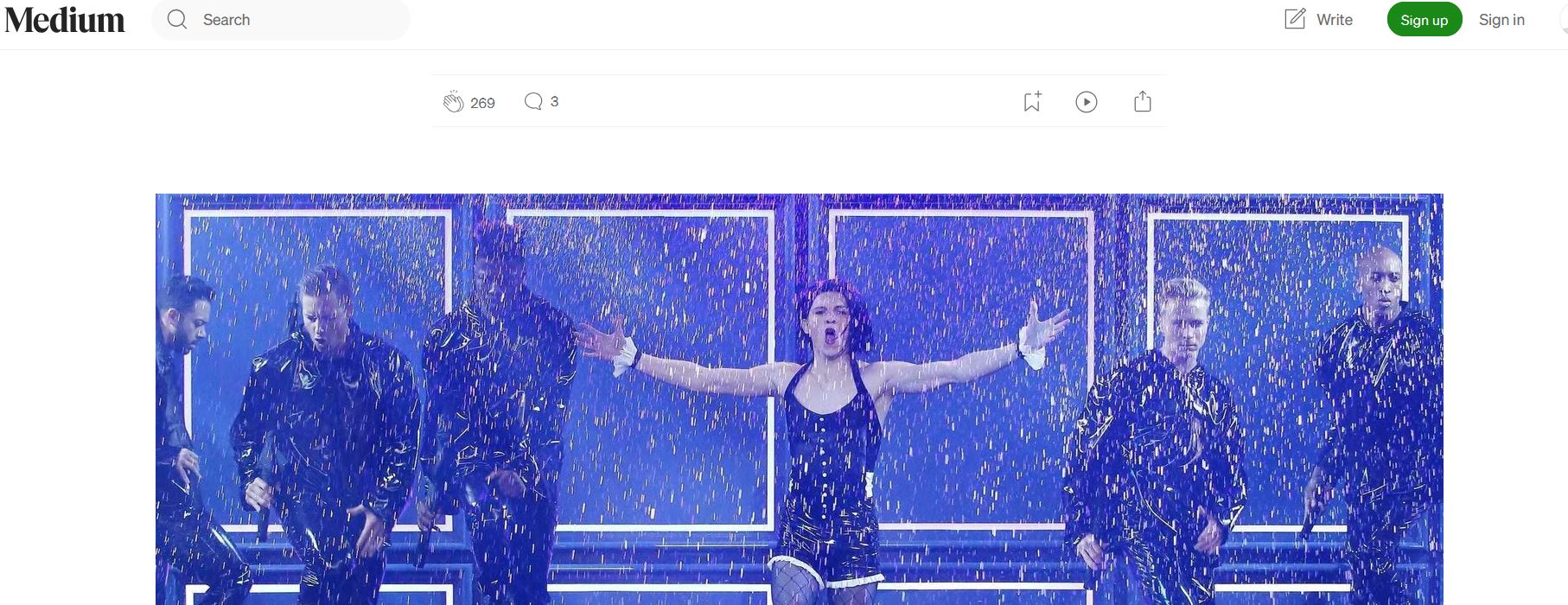
Task: Start writing a new story
Action: point(1318,20)
